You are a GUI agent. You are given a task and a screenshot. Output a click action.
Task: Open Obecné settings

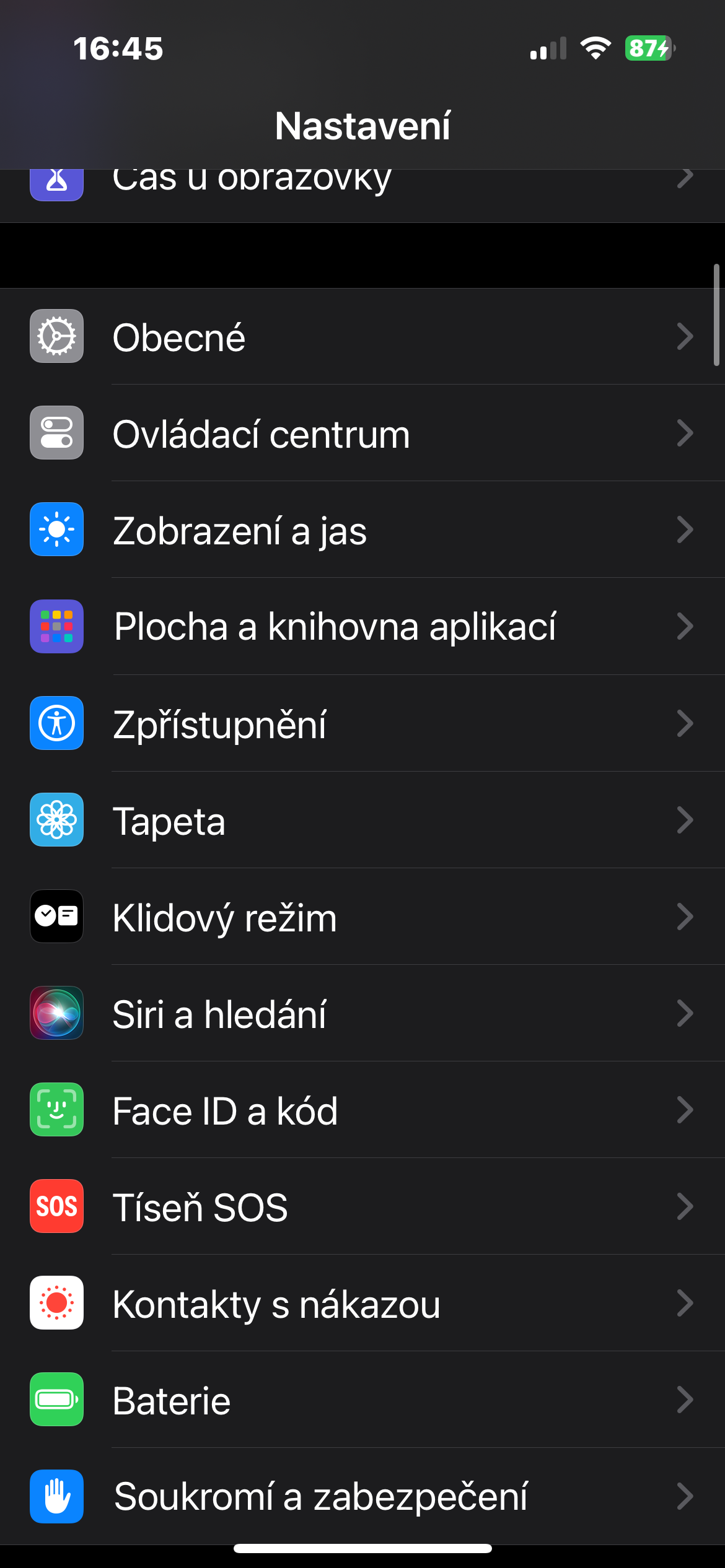[362, 337]
